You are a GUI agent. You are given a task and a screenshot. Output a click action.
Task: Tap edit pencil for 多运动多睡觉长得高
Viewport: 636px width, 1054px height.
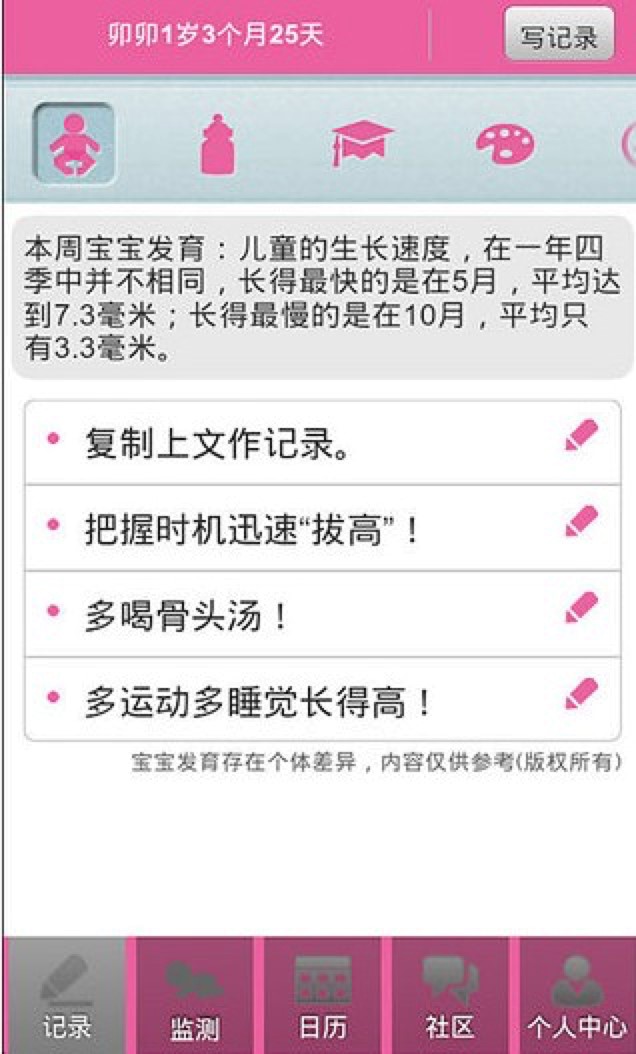click(580, 695)
